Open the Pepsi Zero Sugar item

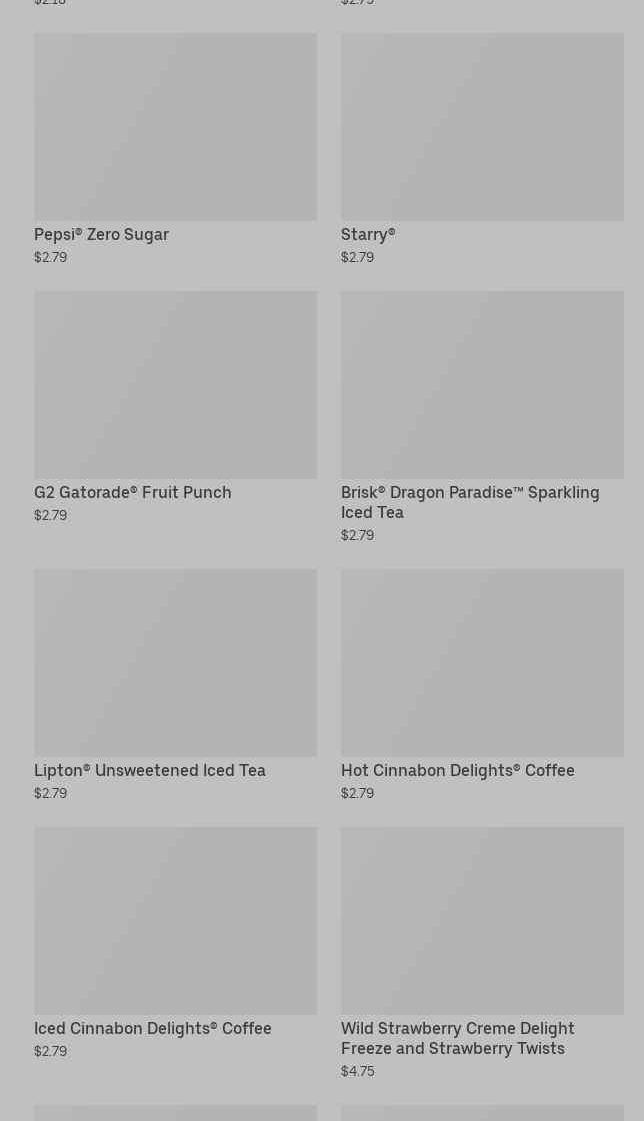[175, 149]
